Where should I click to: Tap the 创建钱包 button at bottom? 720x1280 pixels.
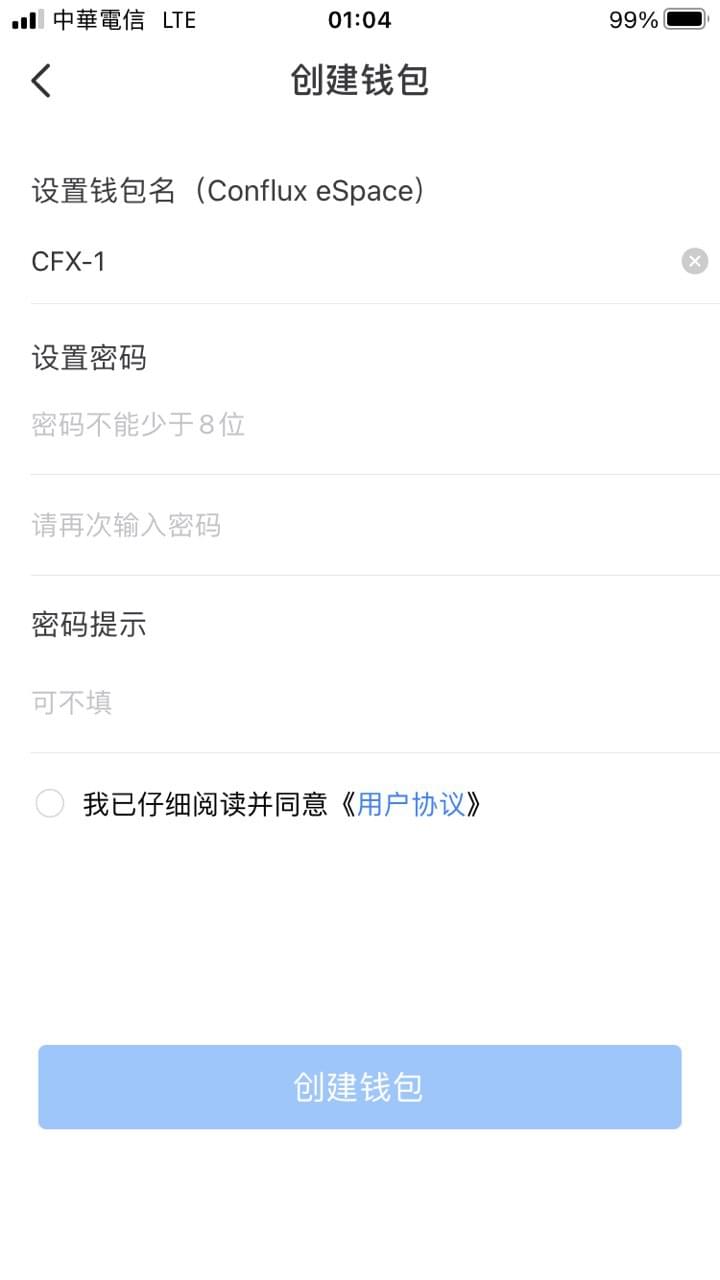[360, 1087]
